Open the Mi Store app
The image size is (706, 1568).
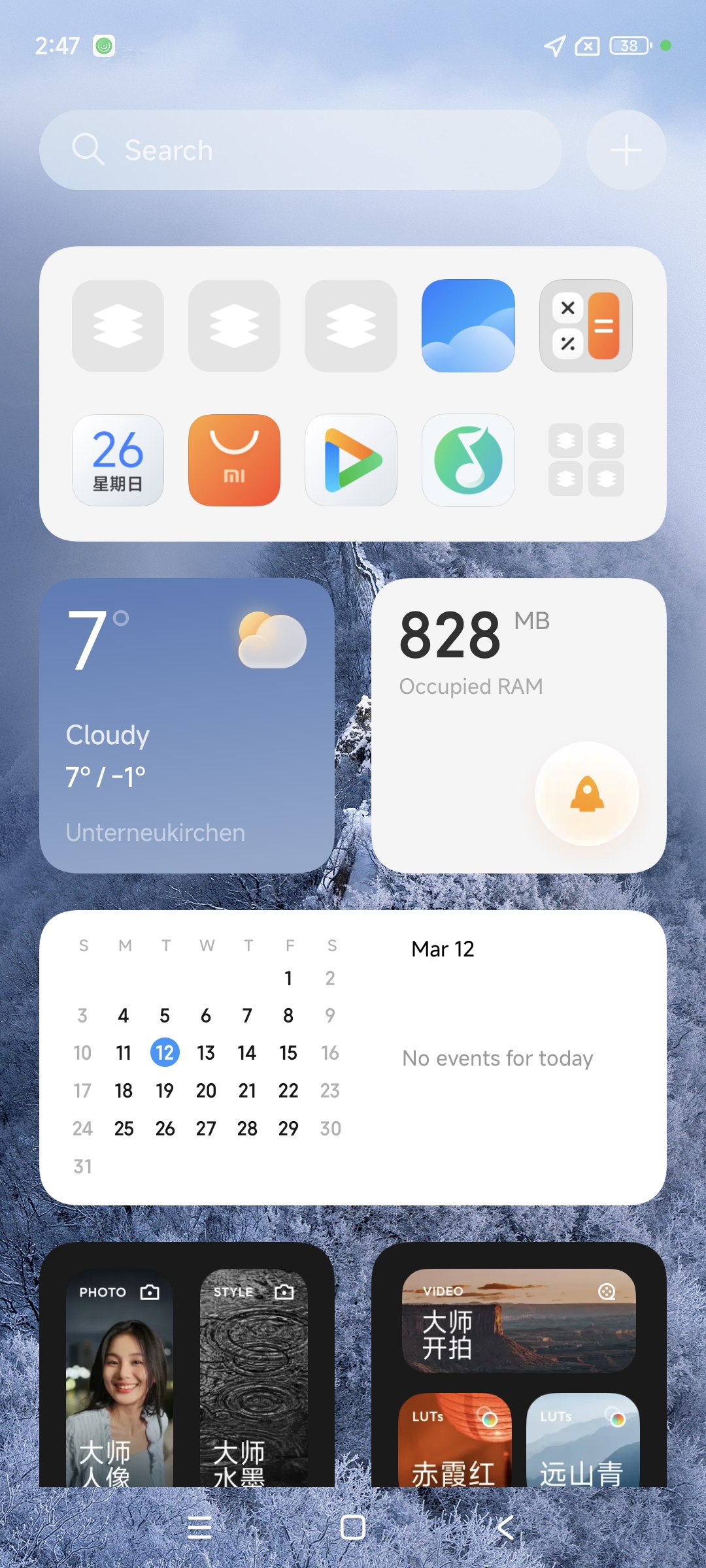(x=234, y=460)
